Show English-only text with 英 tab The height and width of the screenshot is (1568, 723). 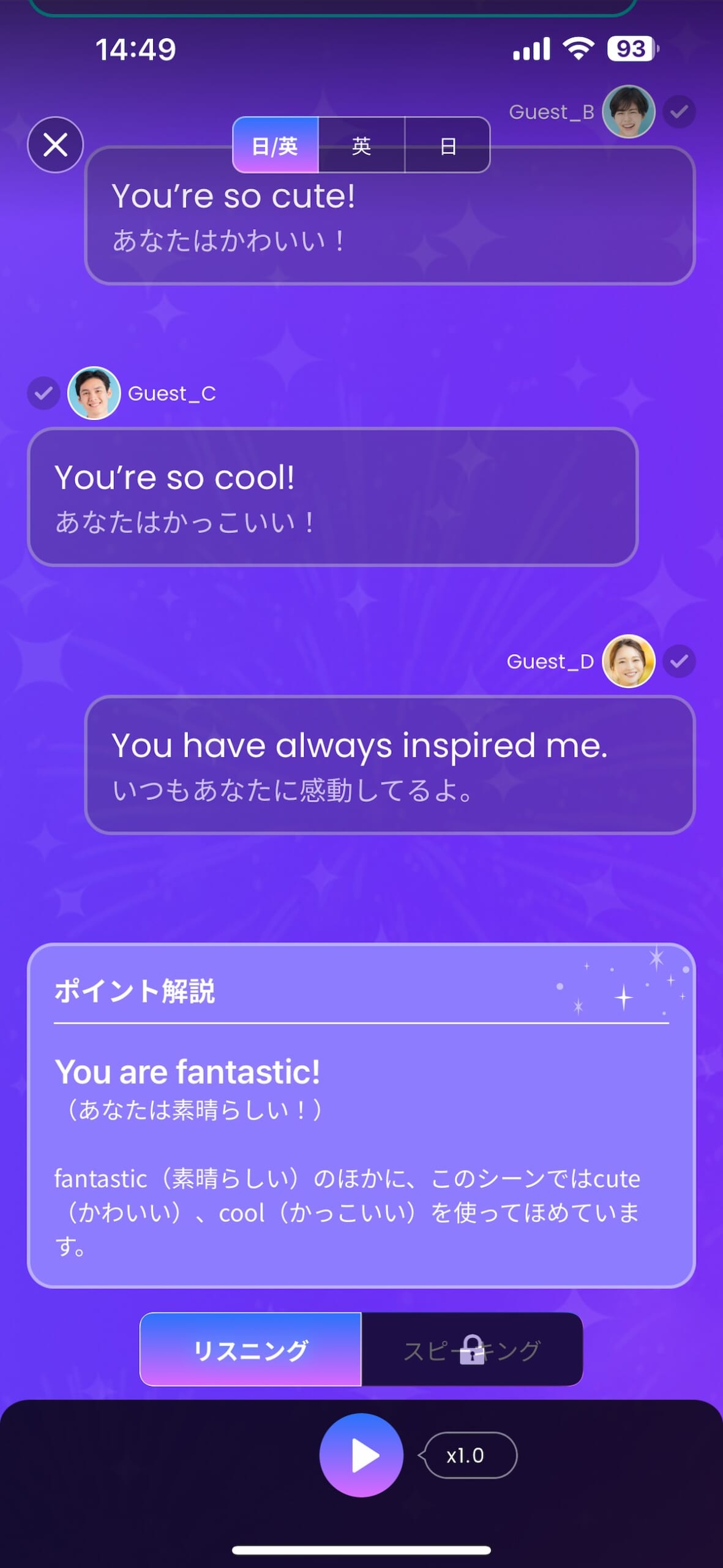(361, 145)
